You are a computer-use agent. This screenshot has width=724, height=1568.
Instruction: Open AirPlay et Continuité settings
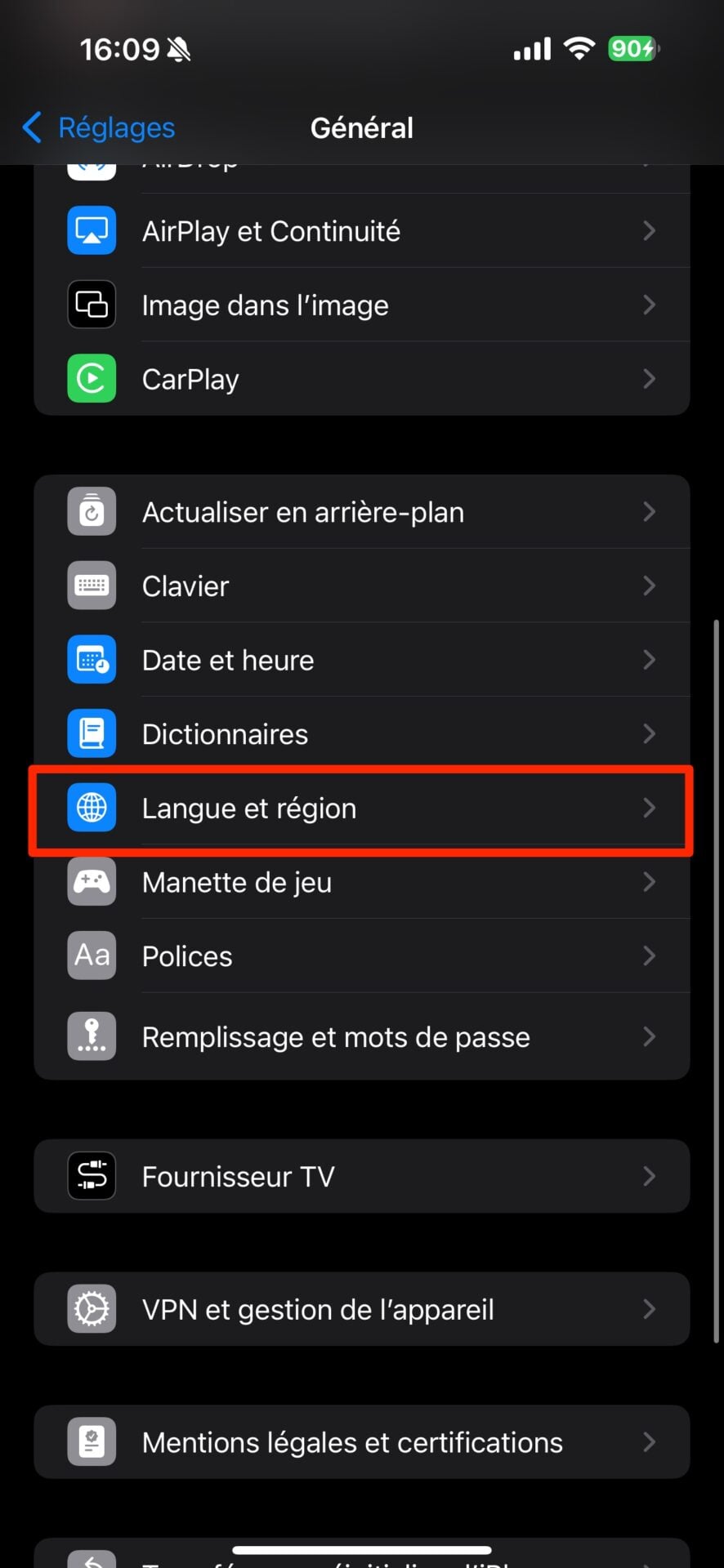[x=361, y=231]
